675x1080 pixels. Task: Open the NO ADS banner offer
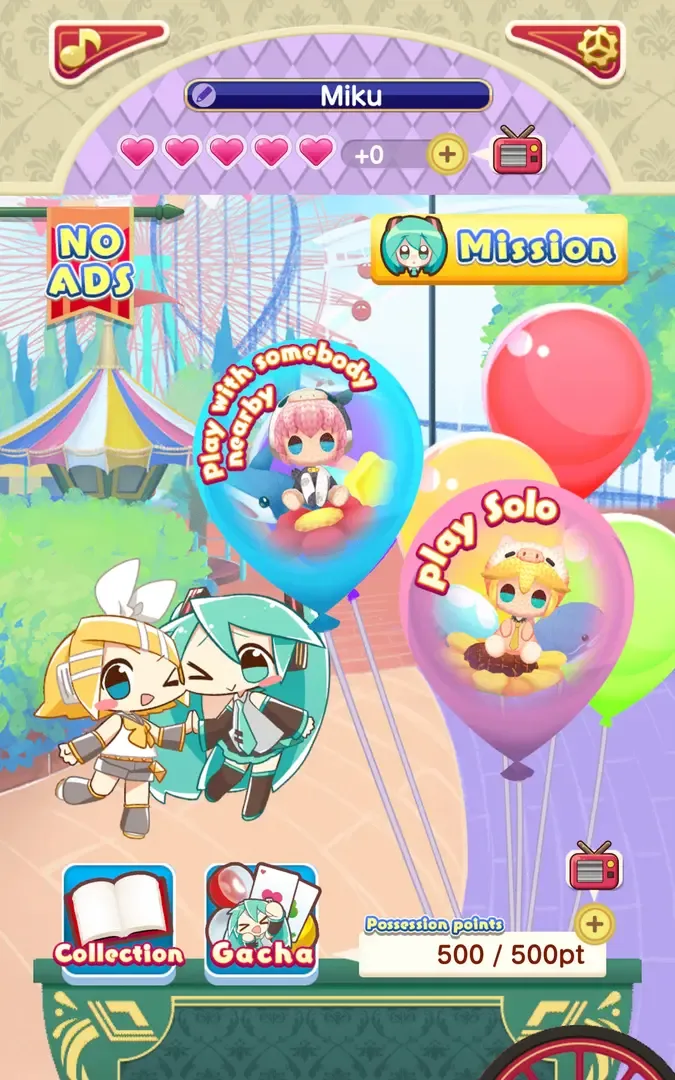click(90, 262)
